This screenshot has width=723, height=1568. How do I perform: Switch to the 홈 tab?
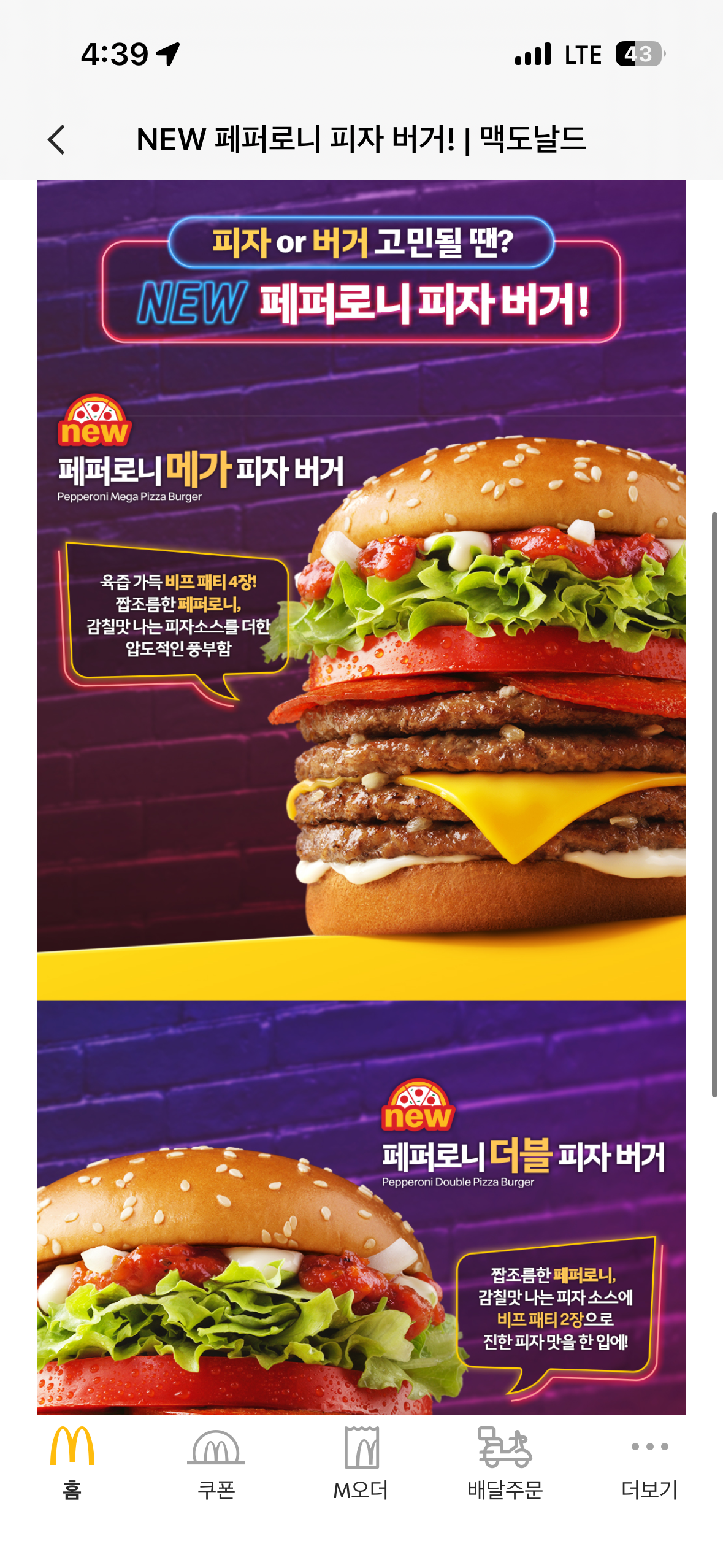[x=72, y=1462]
